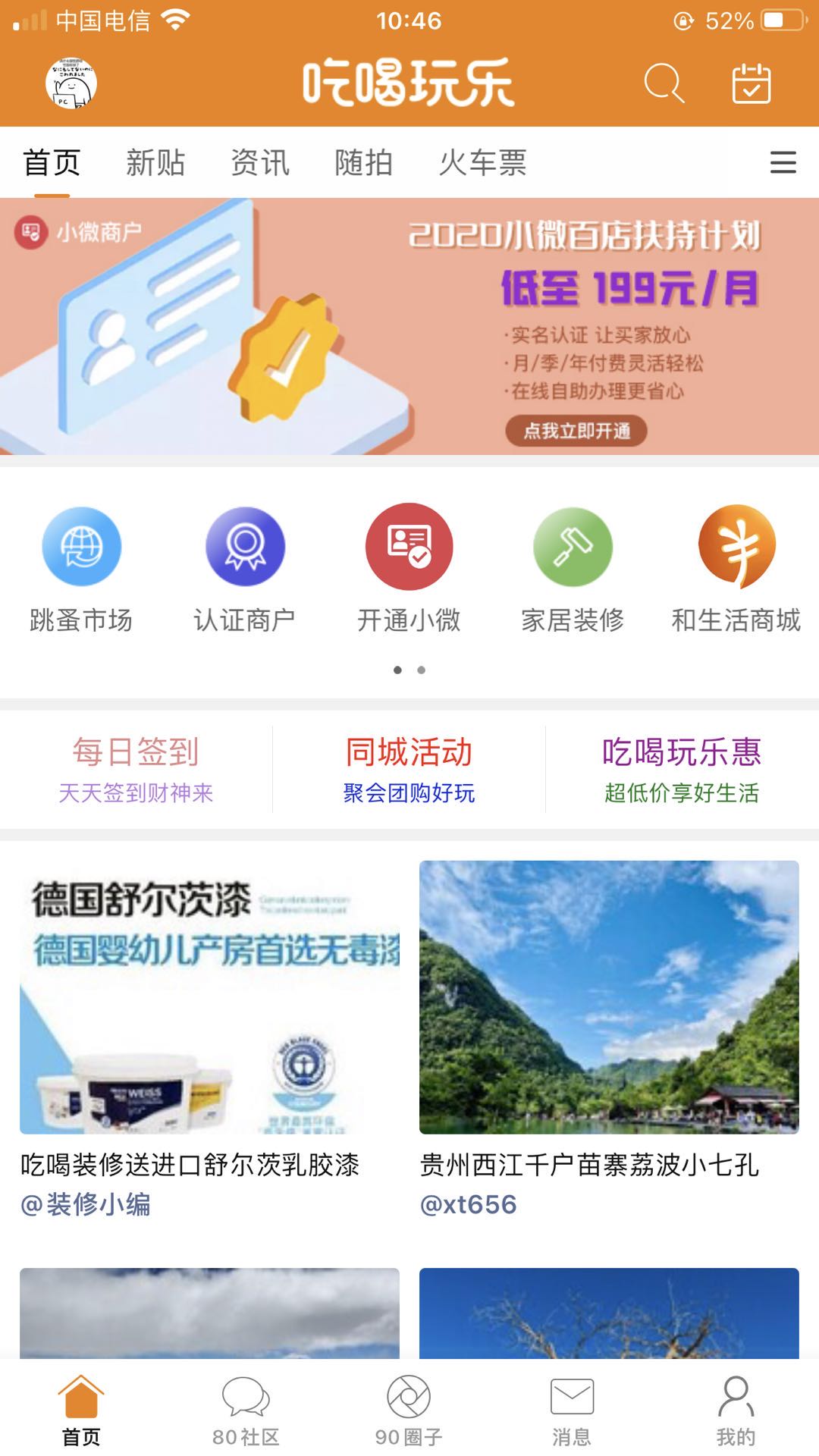Open 每日签到 daily check-in
The image size is (819, 1456).
(136, 769)
